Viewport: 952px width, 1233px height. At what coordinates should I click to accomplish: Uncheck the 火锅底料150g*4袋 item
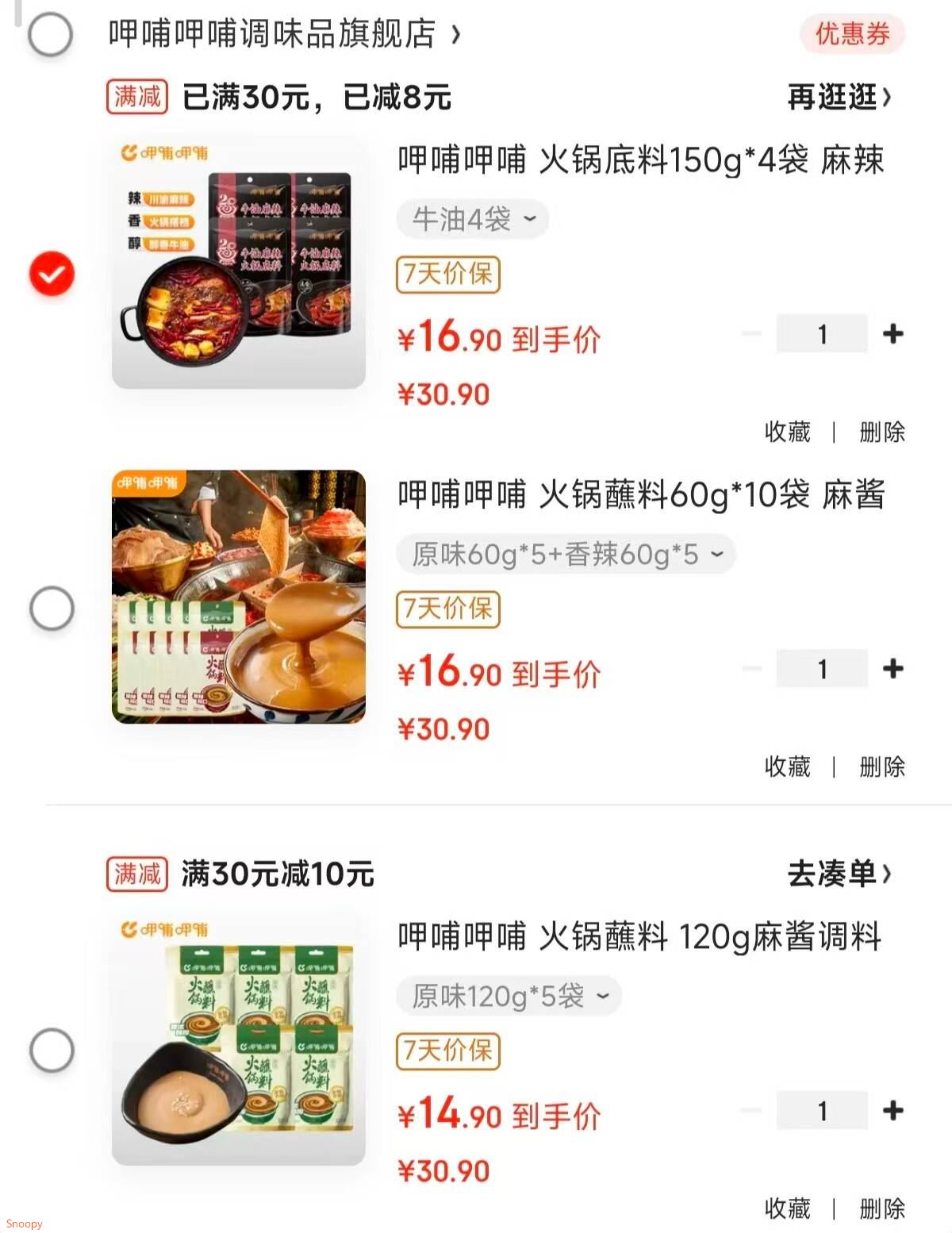coord(52,274)
